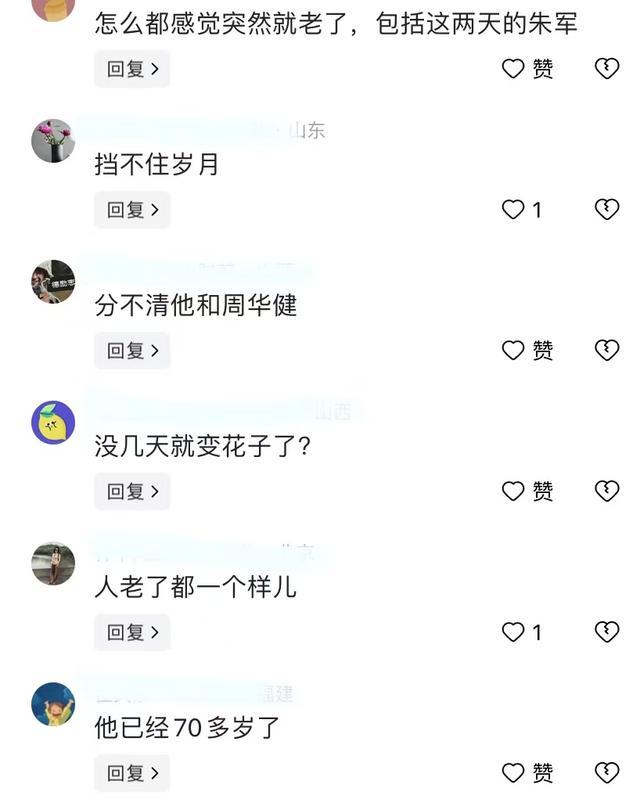The height and width of the screenshot is (799, 640).
Task: Reply to the comment 人老了都一个样儿
Action: tap(132, 633)
